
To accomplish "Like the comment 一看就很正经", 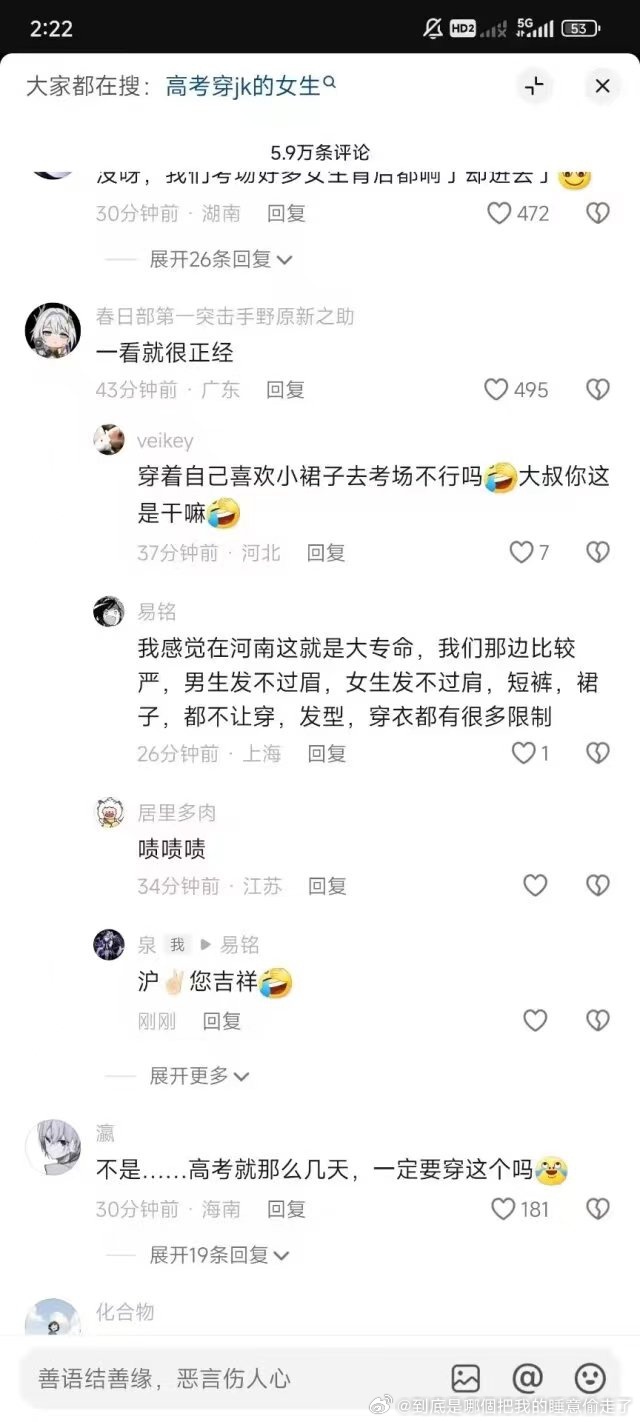I will coord(497,389).
